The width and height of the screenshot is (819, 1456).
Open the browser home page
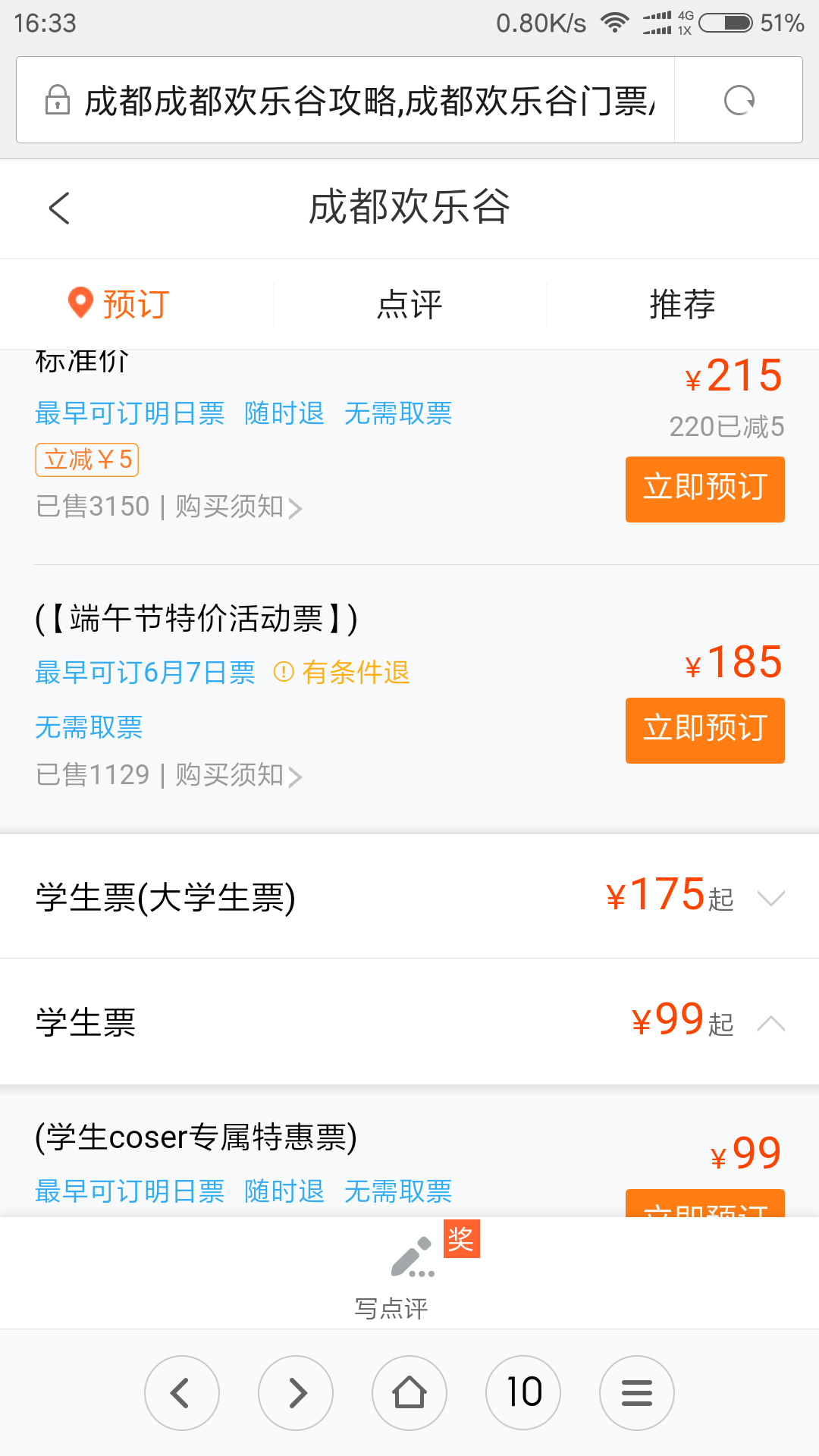(x=409, y=1393)
